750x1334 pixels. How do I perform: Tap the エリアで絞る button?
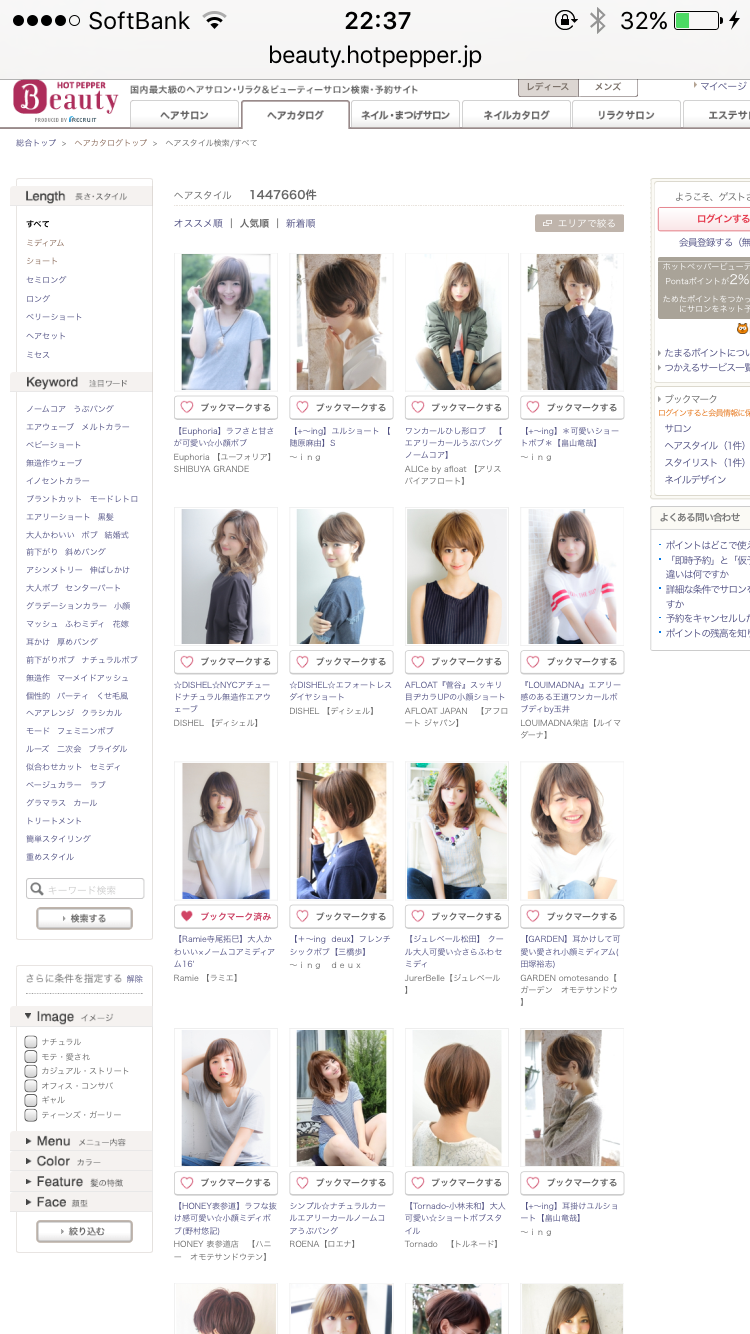579,223
